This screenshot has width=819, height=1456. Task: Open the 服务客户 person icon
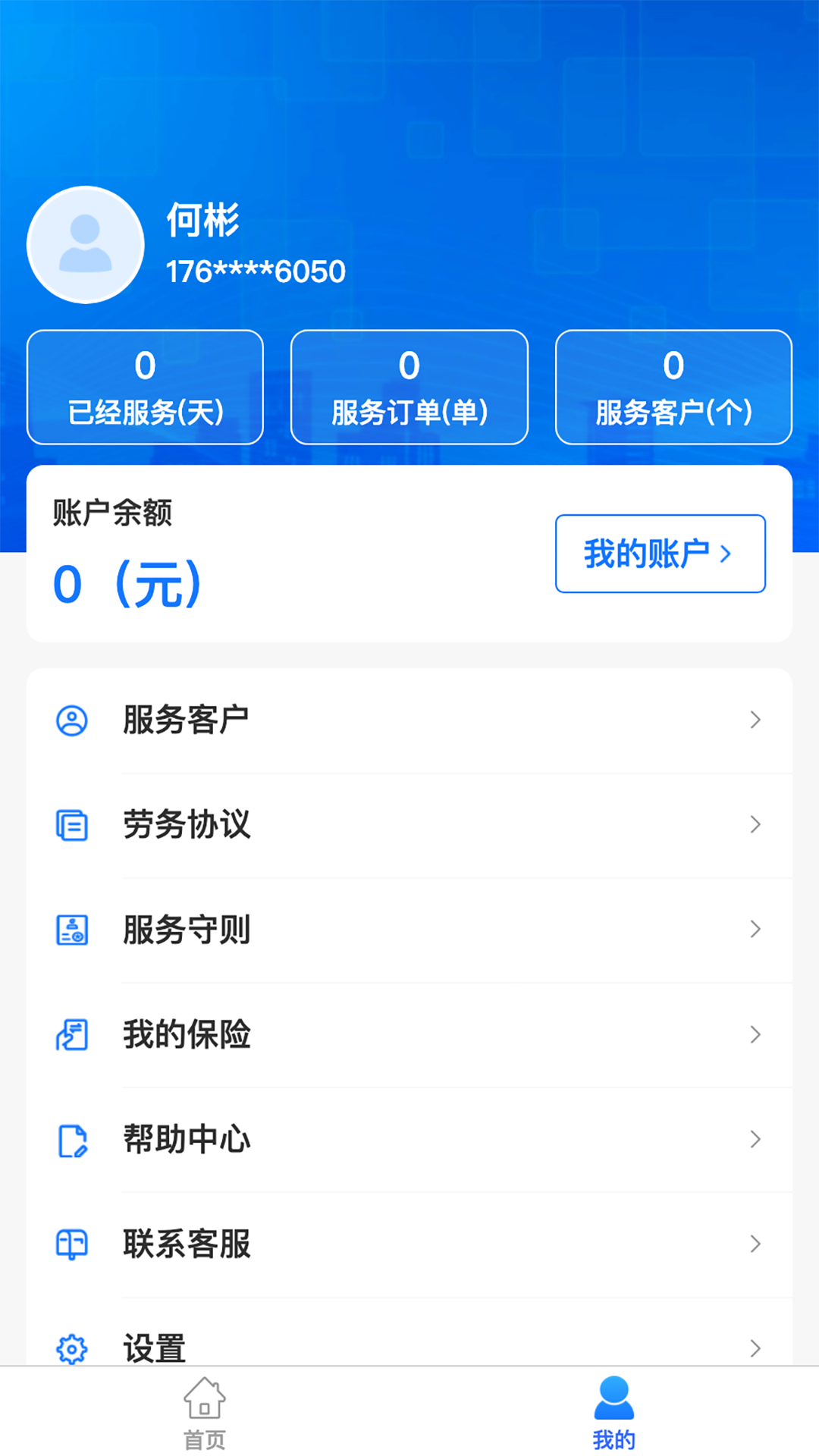click(x=72, y=720)
